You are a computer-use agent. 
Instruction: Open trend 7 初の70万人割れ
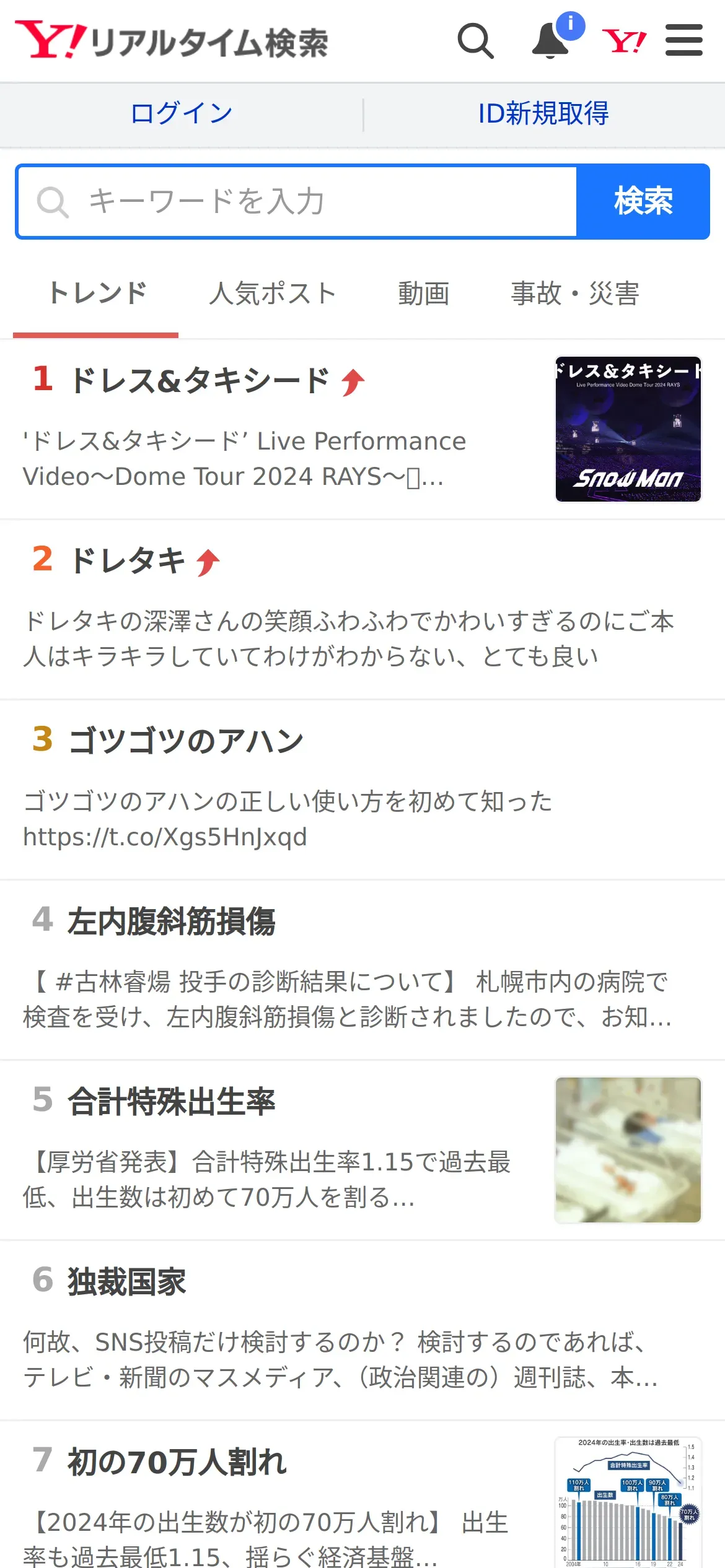click(362, 1495)
